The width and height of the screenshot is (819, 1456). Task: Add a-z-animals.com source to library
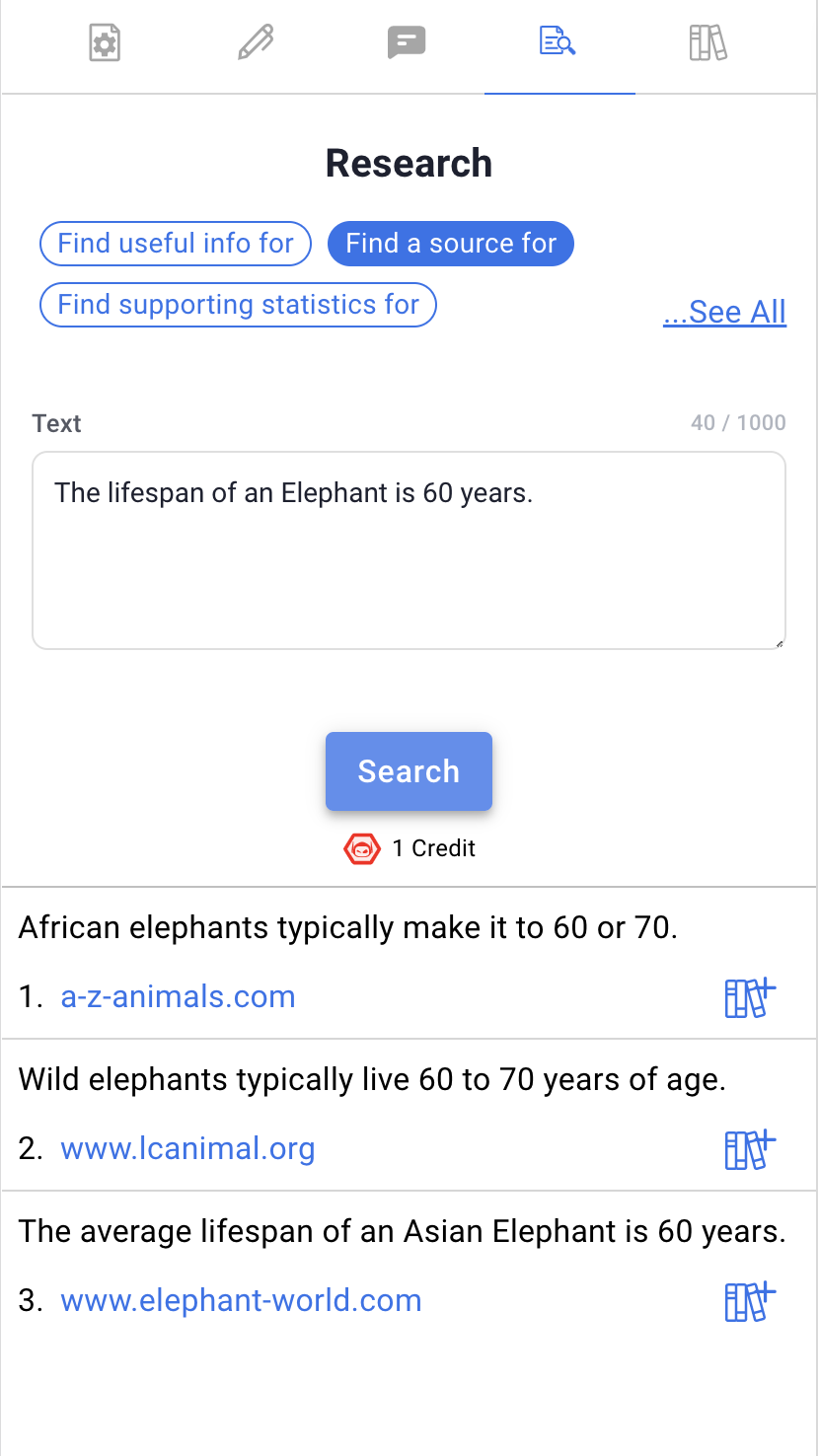(750, 997)
